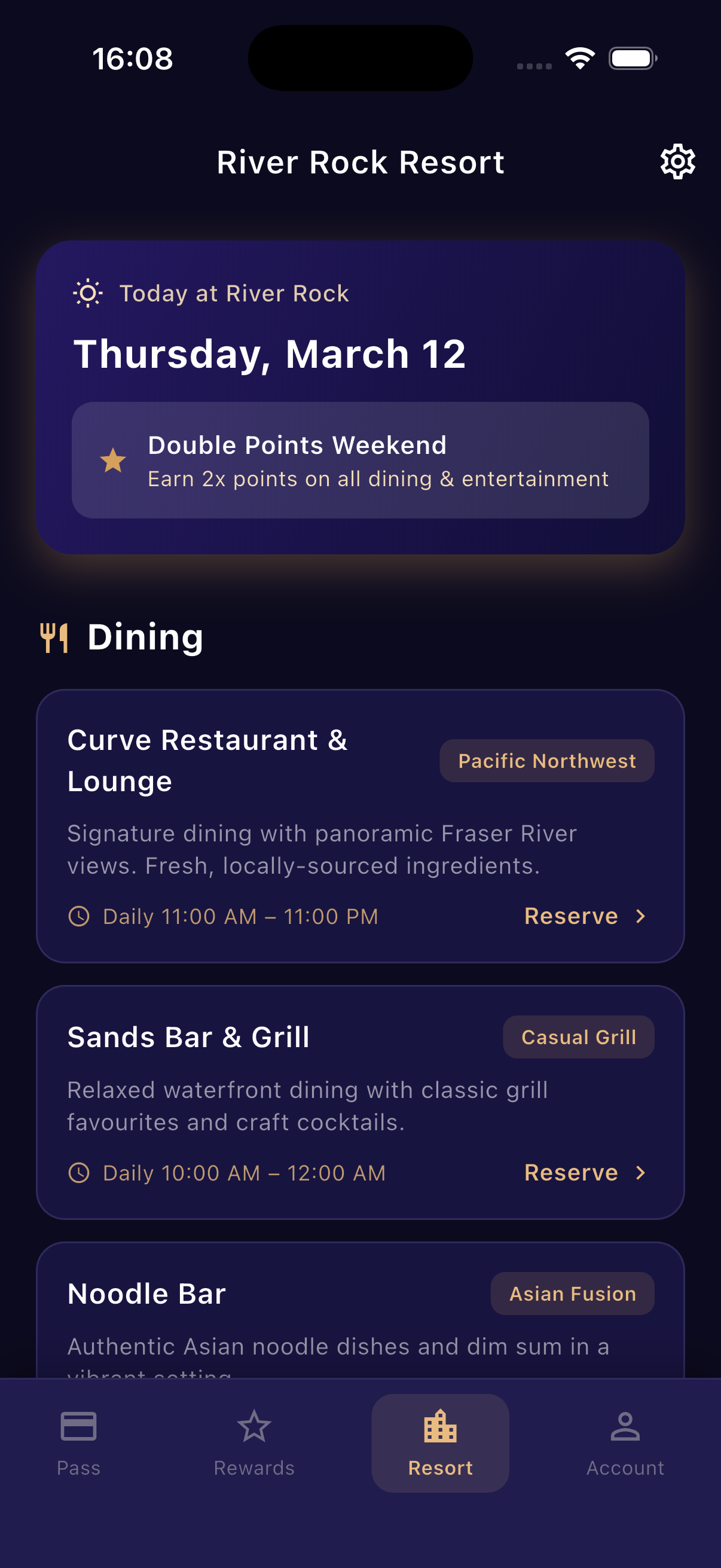Go to the Rewards tab
The image size is (721, 1568).
click(x=253, y=1442)
